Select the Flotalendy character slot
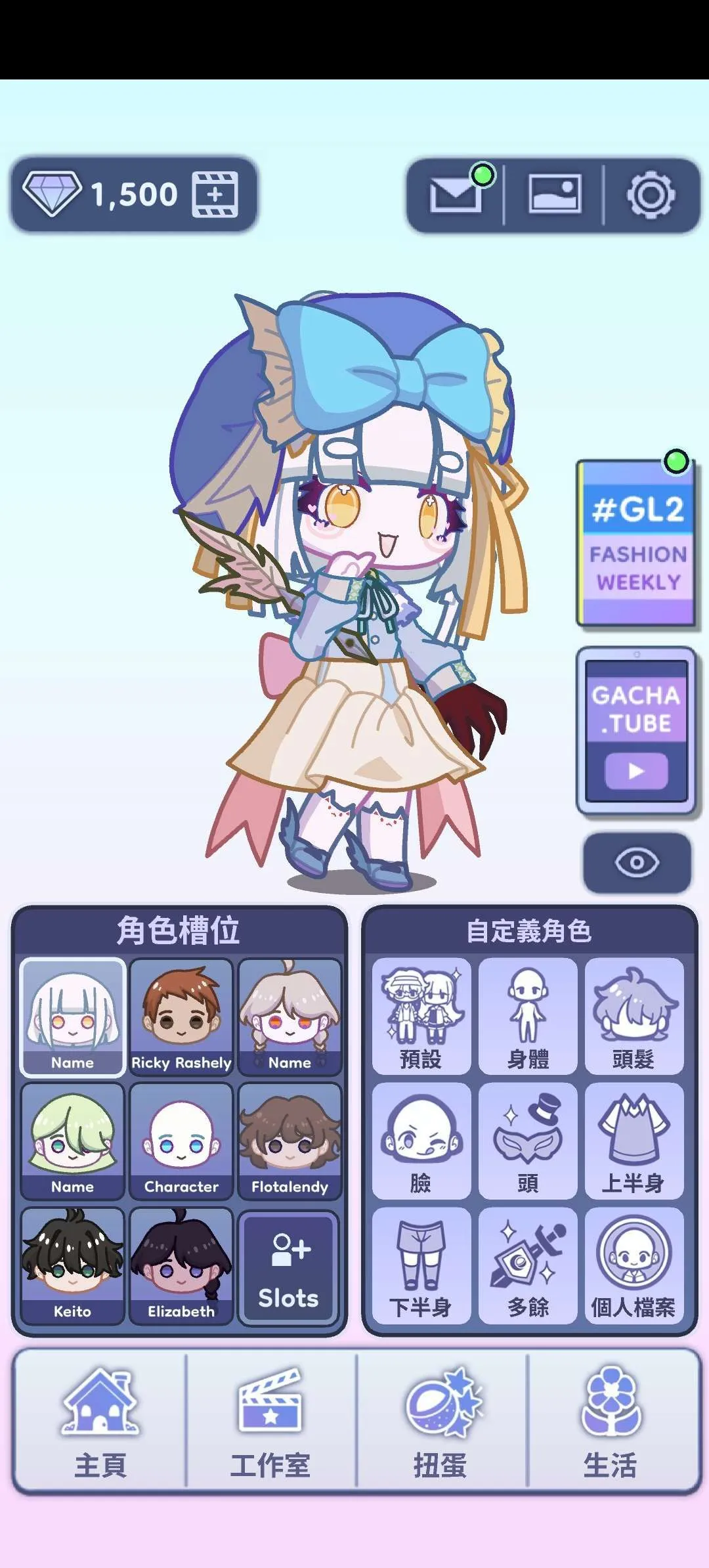The height and width of the screenshot is (1568, 709). click(x=290, y=1141)
